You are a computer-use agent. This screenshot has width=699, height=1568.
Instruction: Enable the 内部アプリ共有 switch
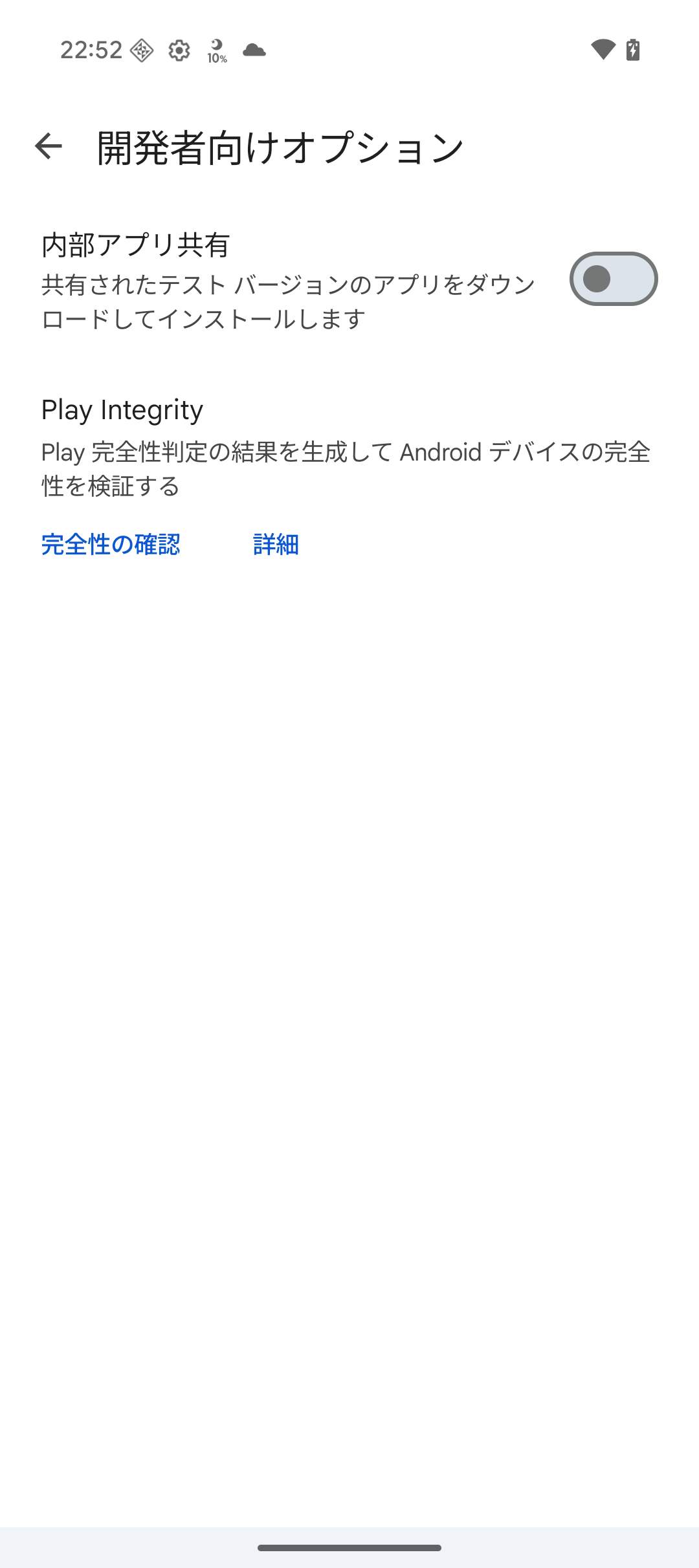pos(613,279)
